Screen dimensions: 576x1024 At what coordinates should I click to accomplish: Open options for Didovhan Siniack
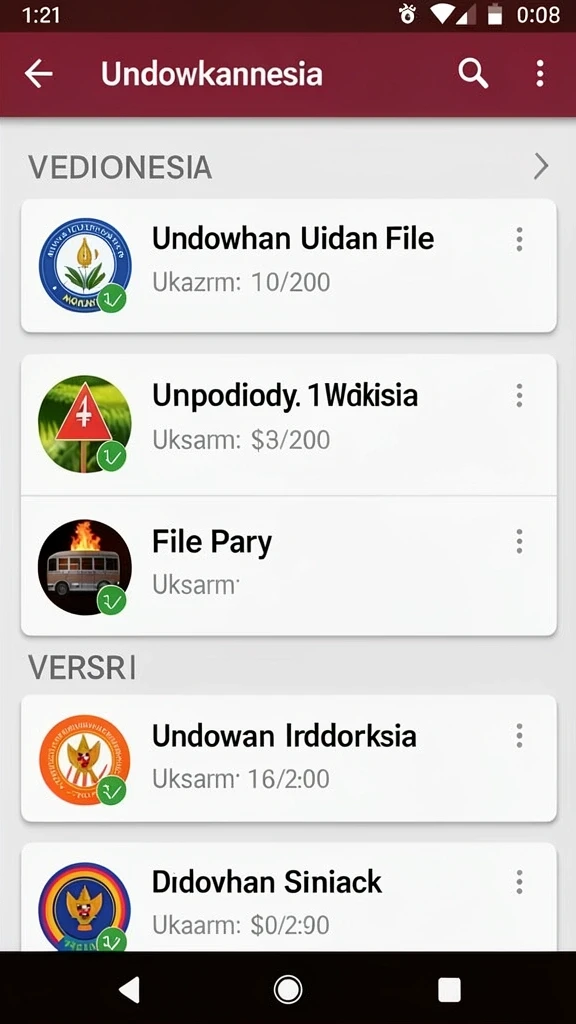pos(519,882)
